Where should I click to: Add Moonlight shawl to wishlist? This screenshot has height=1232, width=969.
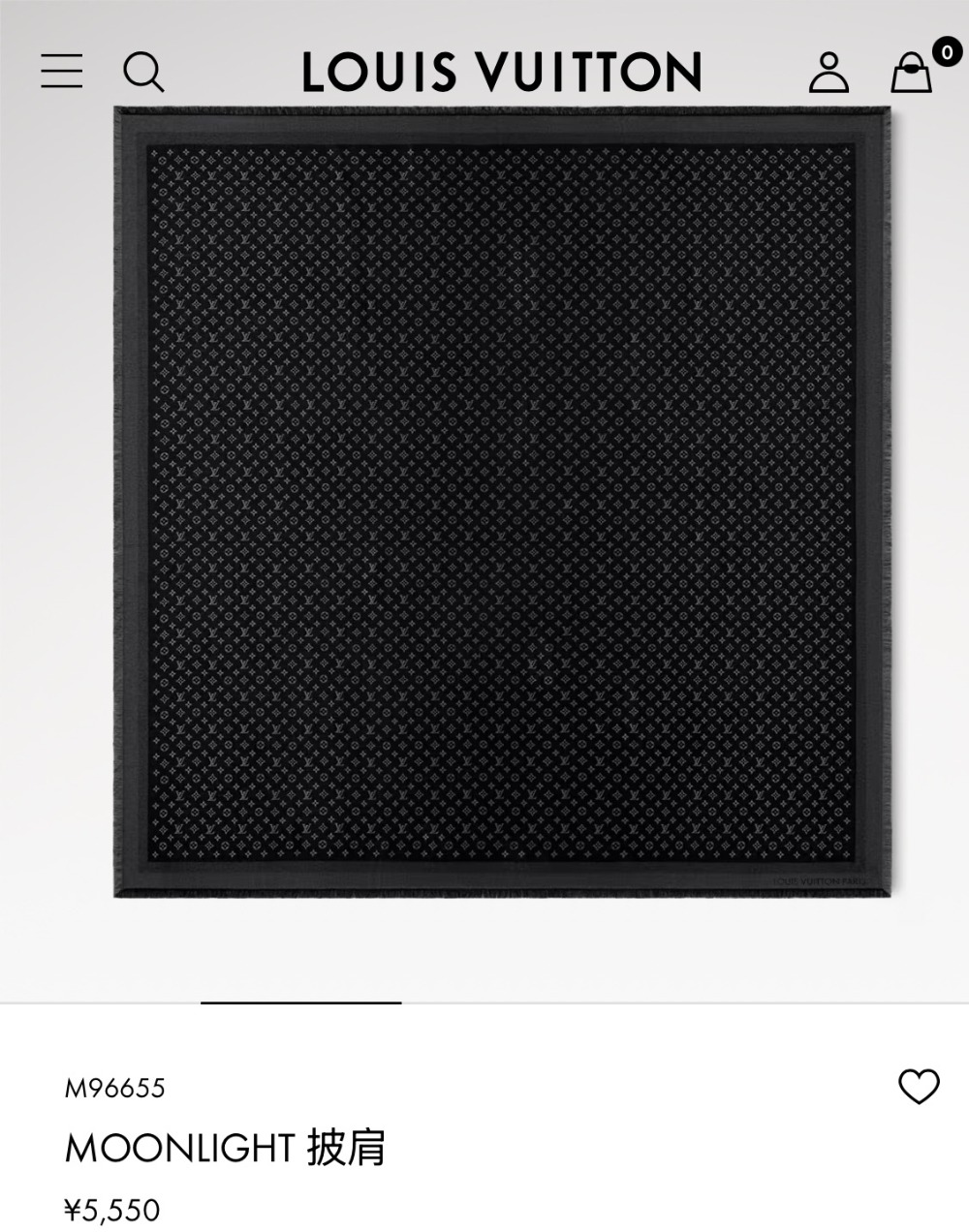tap(919, 1087)
